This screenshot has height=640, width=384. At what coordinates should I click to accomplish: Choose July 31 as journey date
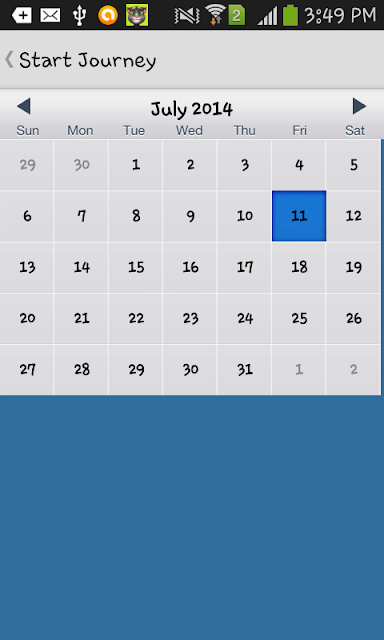click(x=245, y=370)
